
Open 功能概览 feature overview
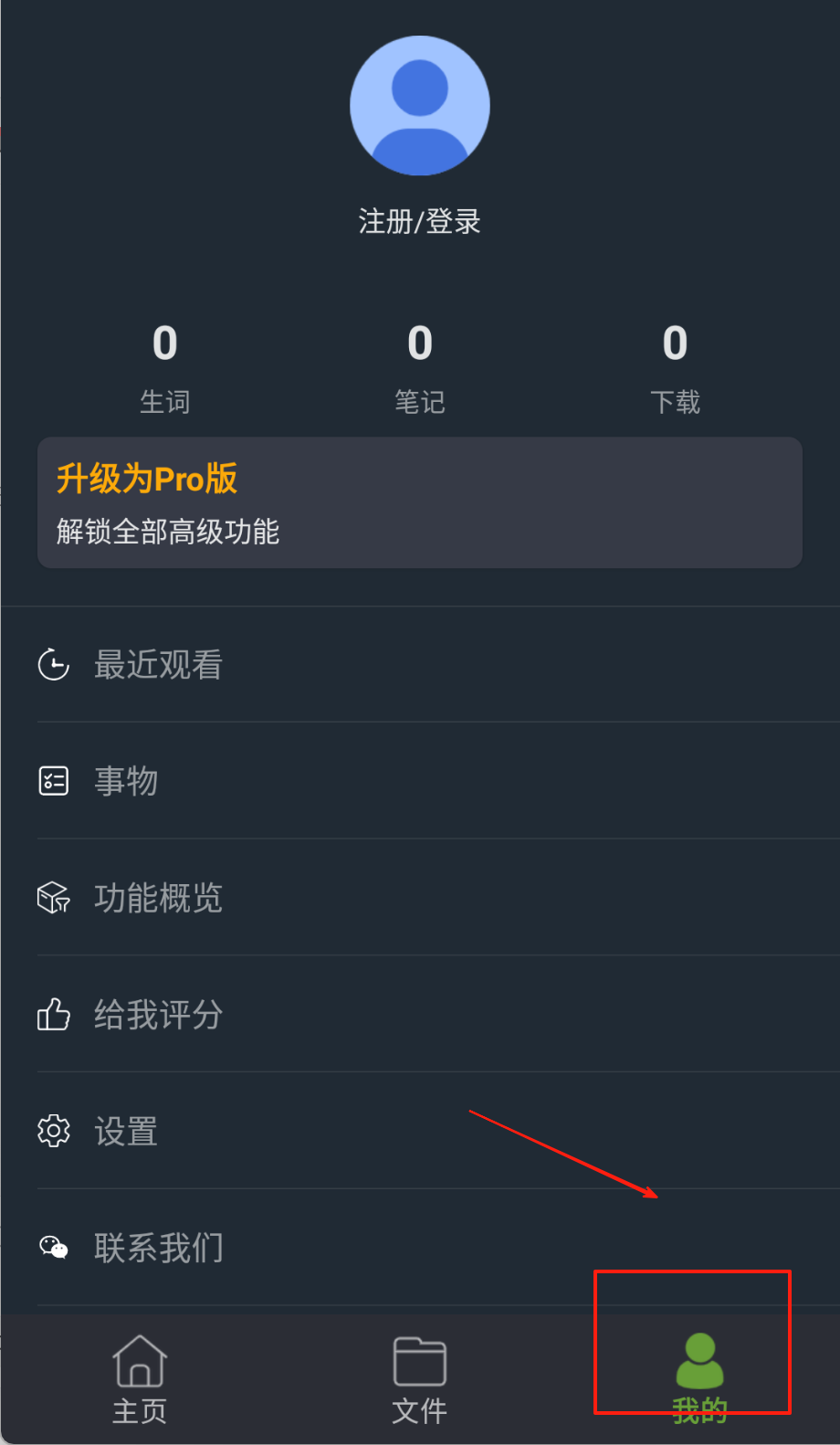[x=159, y=898]
